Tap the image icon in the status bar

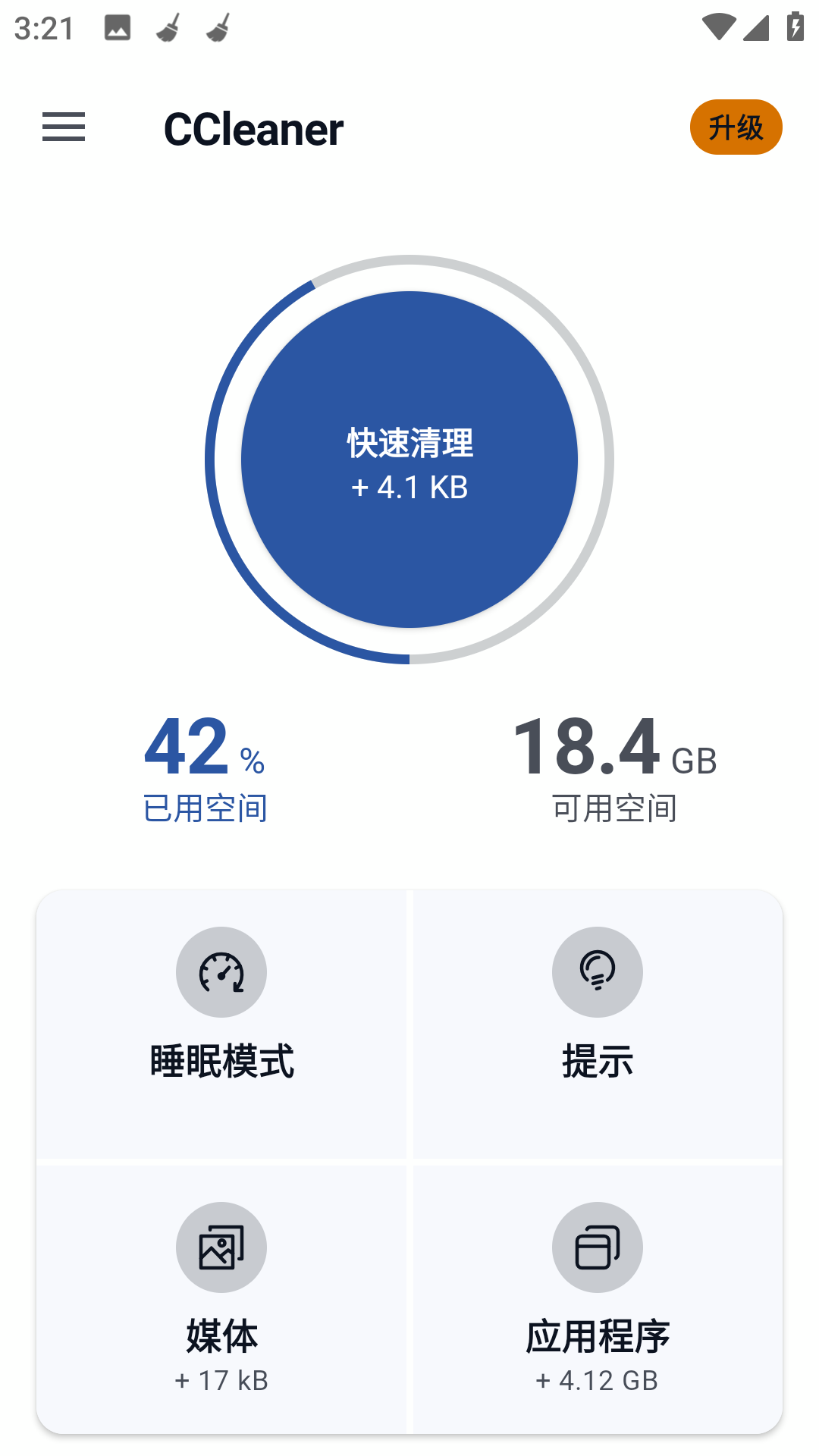point(118,27)
